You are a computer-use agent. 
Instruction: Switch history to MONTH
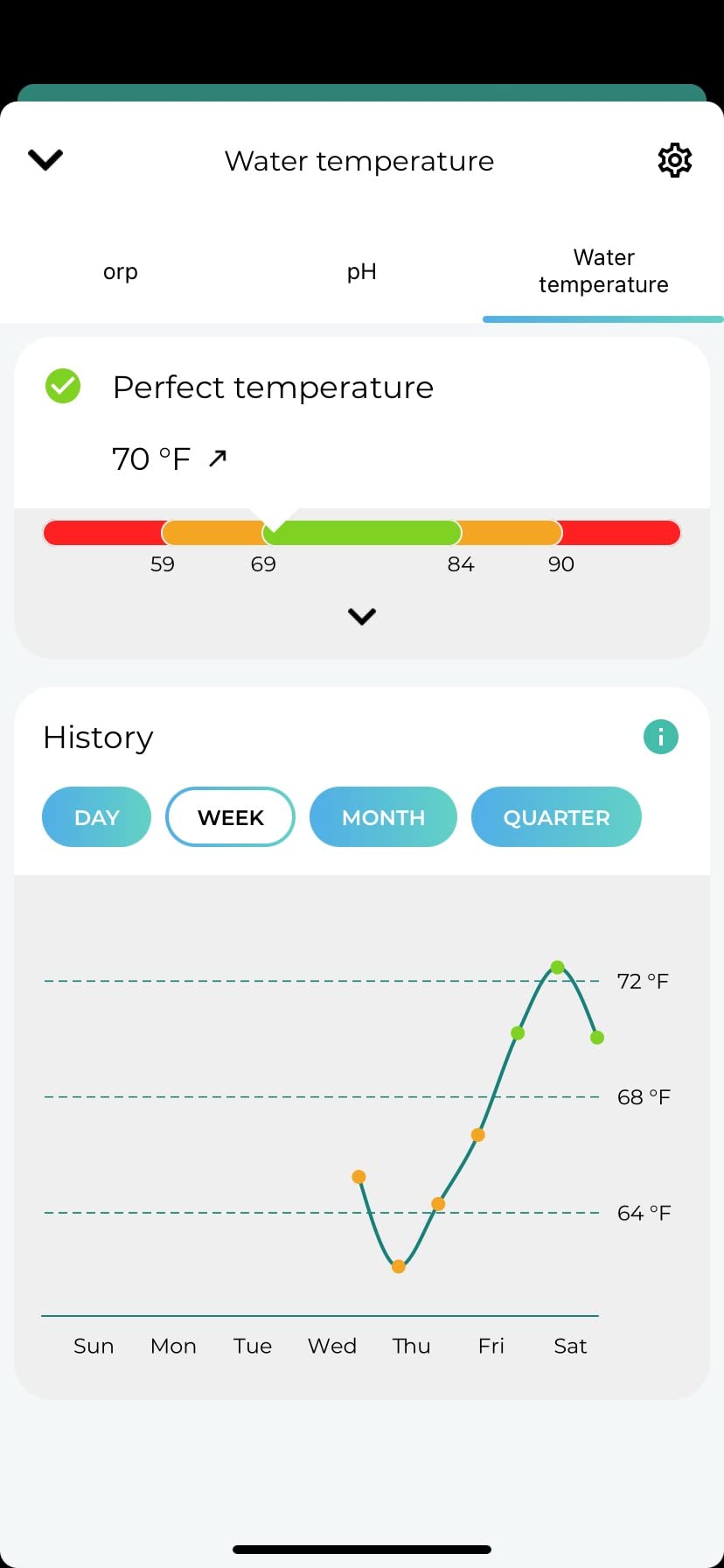tap(383, 817)
